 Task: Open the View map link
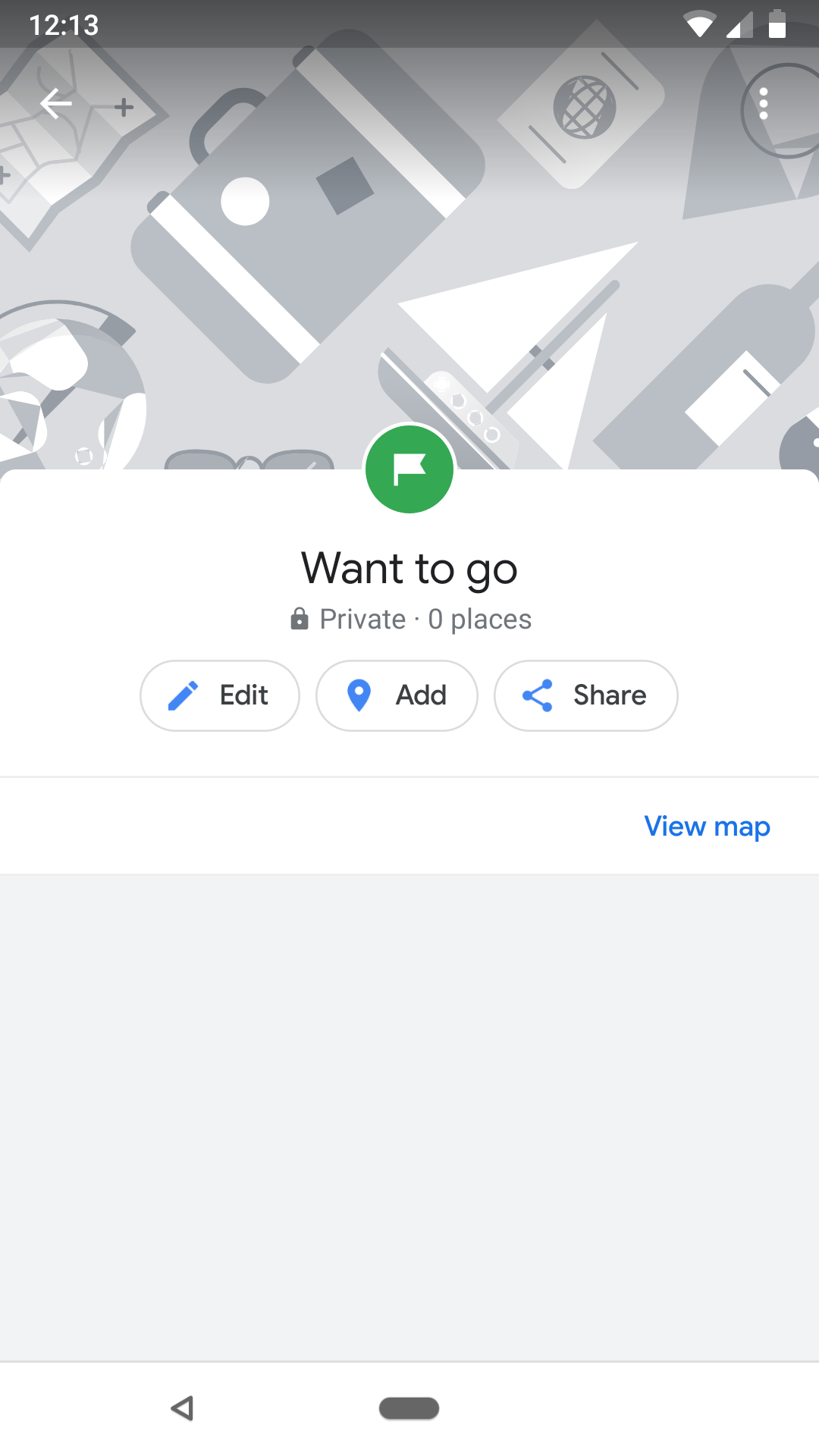(x=707, y=826)
